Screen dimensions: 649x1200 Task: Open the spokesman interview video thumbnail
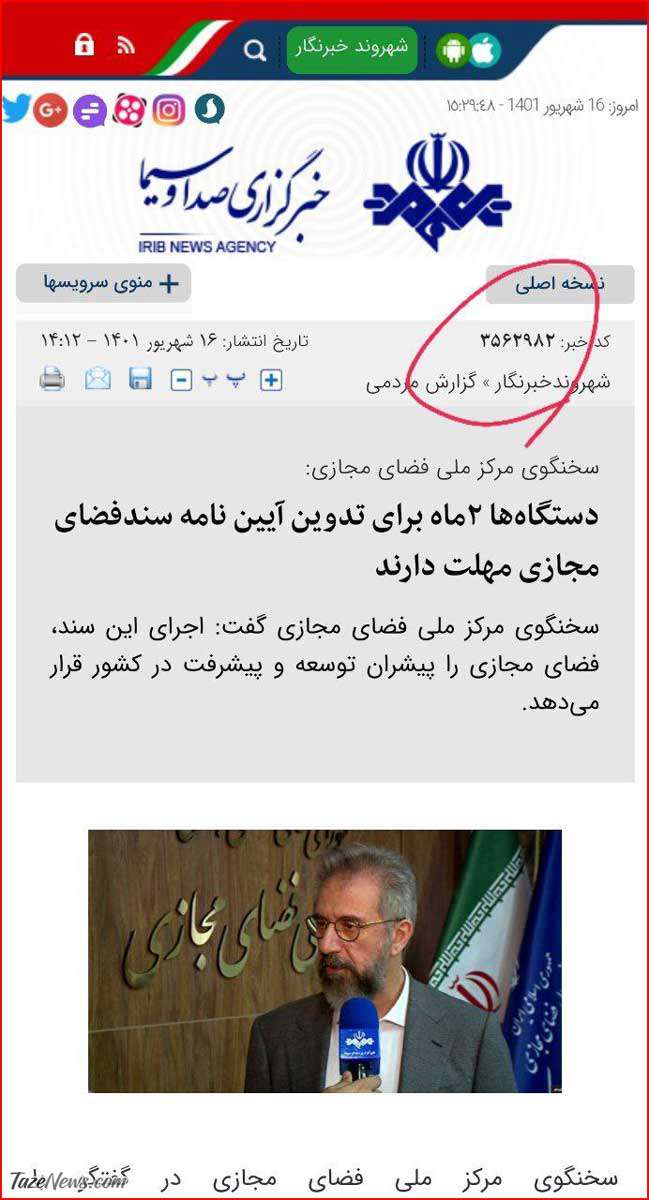tap(325, 960)
